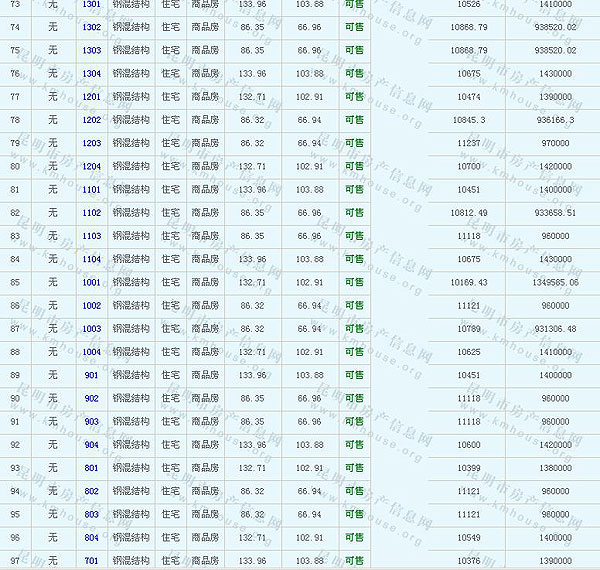This screenshot has height=570, width=600.
Task: Select room number 802
Action: [x=91, y=491]
